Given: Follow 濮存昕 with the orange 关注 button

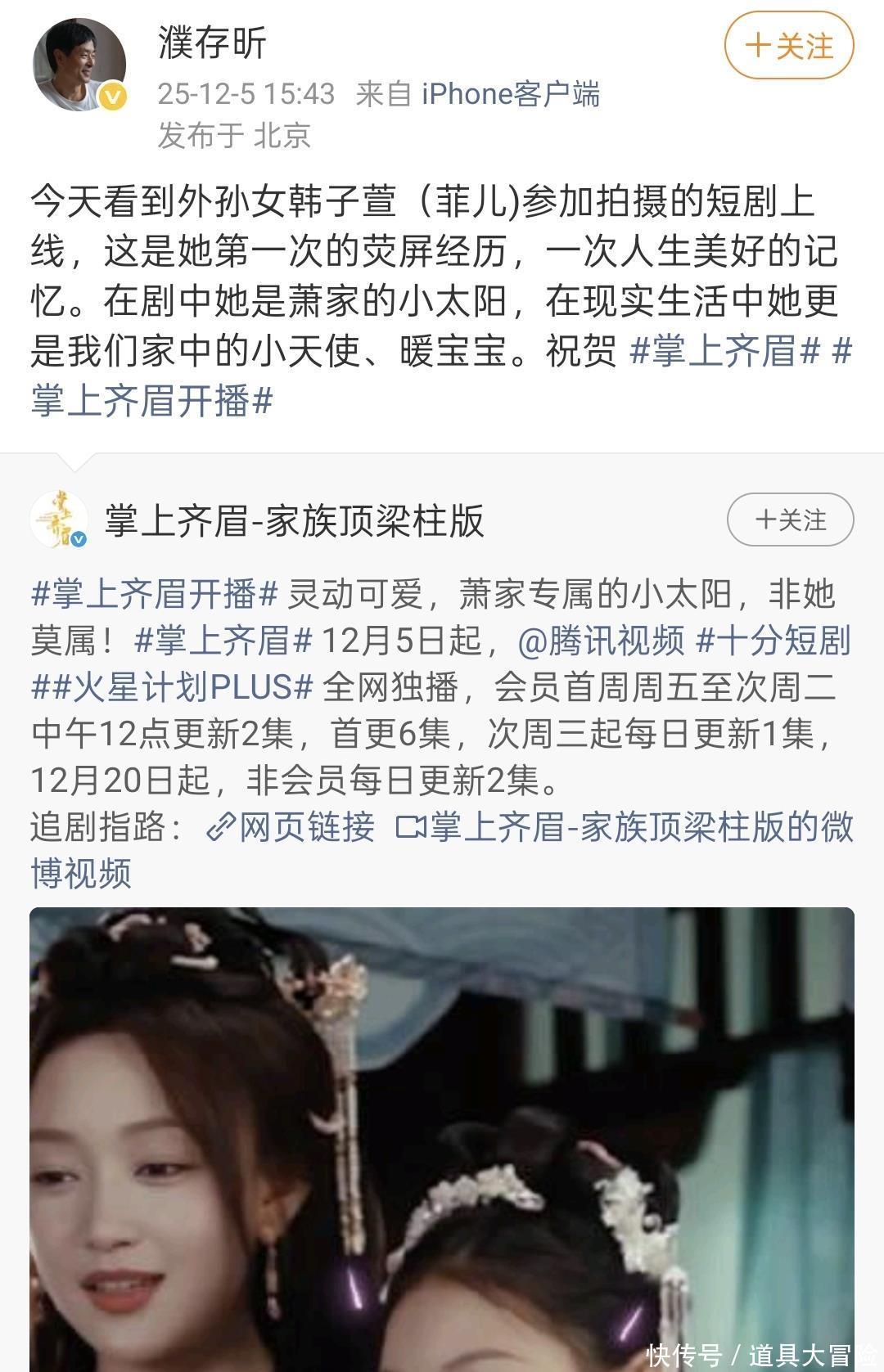Looking at the screenshot, I should click(x=788, y=47).
